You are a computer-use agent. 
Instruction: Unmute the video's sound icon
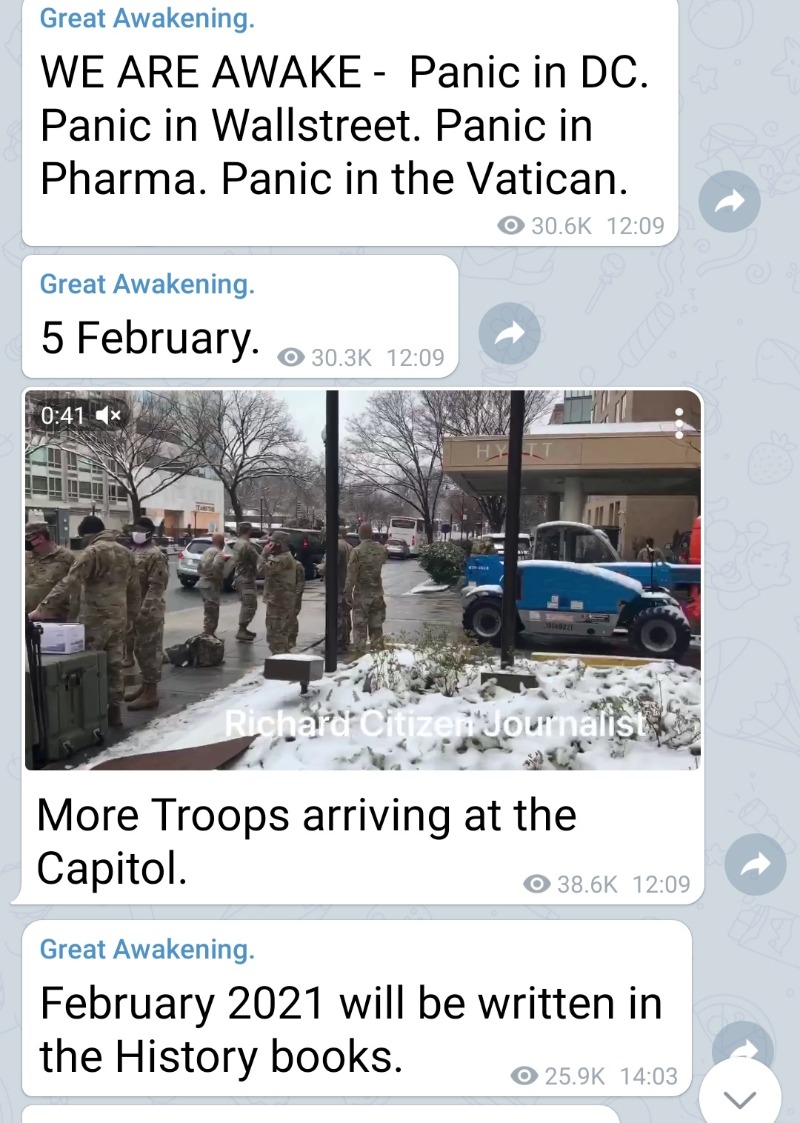(x=109, y=414)
